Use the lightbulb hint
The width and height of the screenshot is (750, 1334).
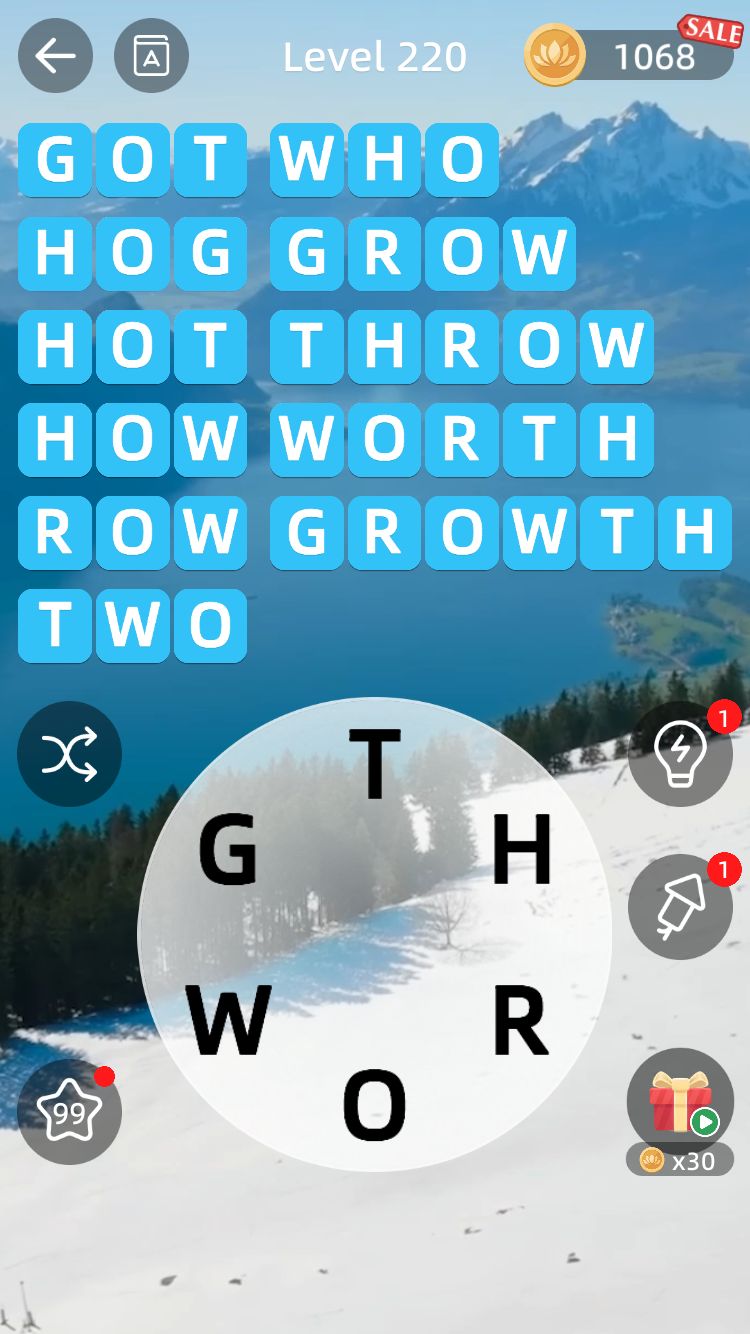(x=680, y=754)
